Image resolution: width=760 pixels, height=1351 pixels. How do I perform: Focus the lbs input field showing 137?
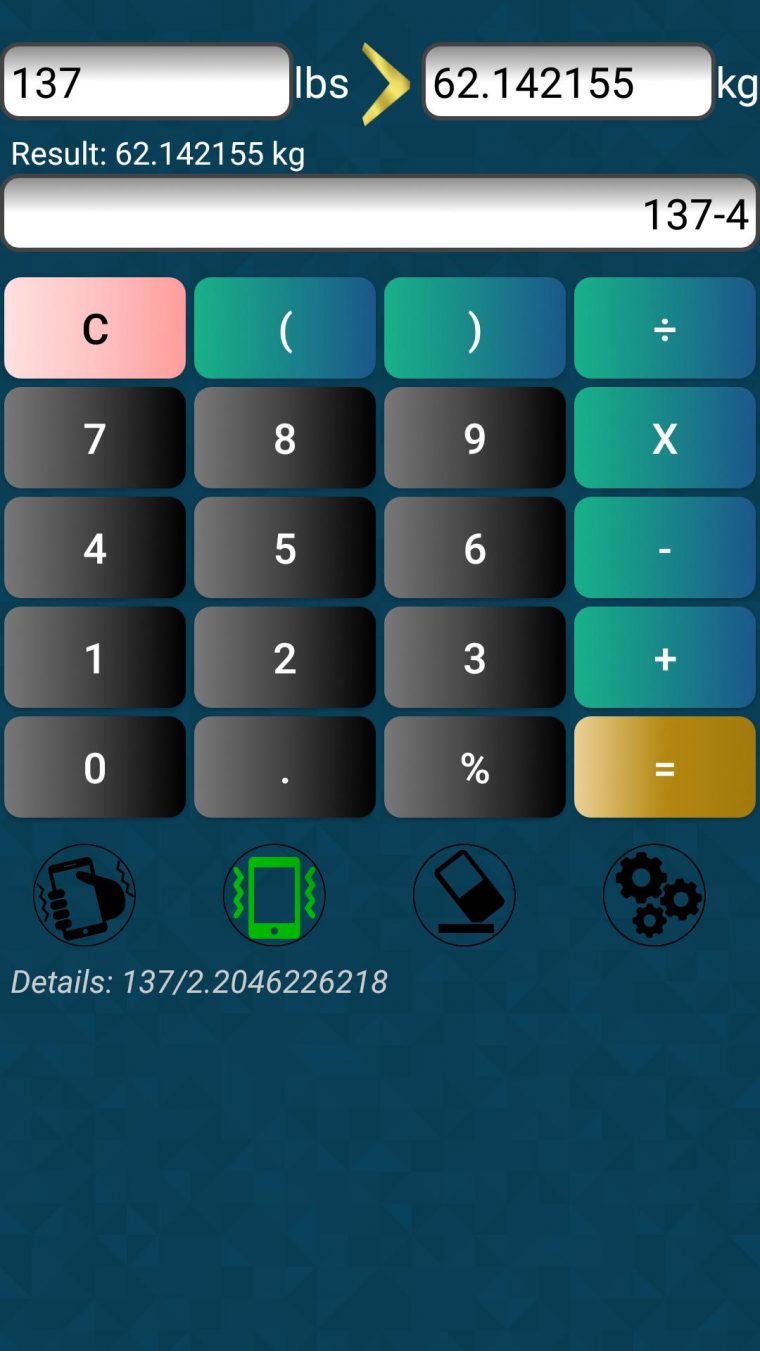click(x=146, y=82)
